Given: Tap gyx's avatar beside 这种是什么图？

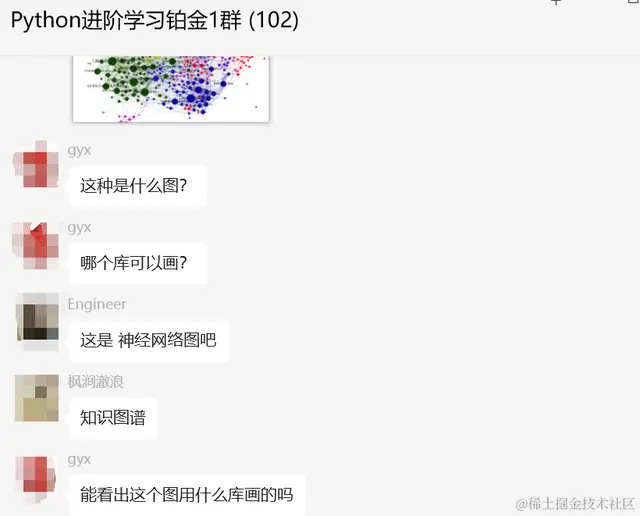Looking at the screenshot, I should (x=37, y=165).
